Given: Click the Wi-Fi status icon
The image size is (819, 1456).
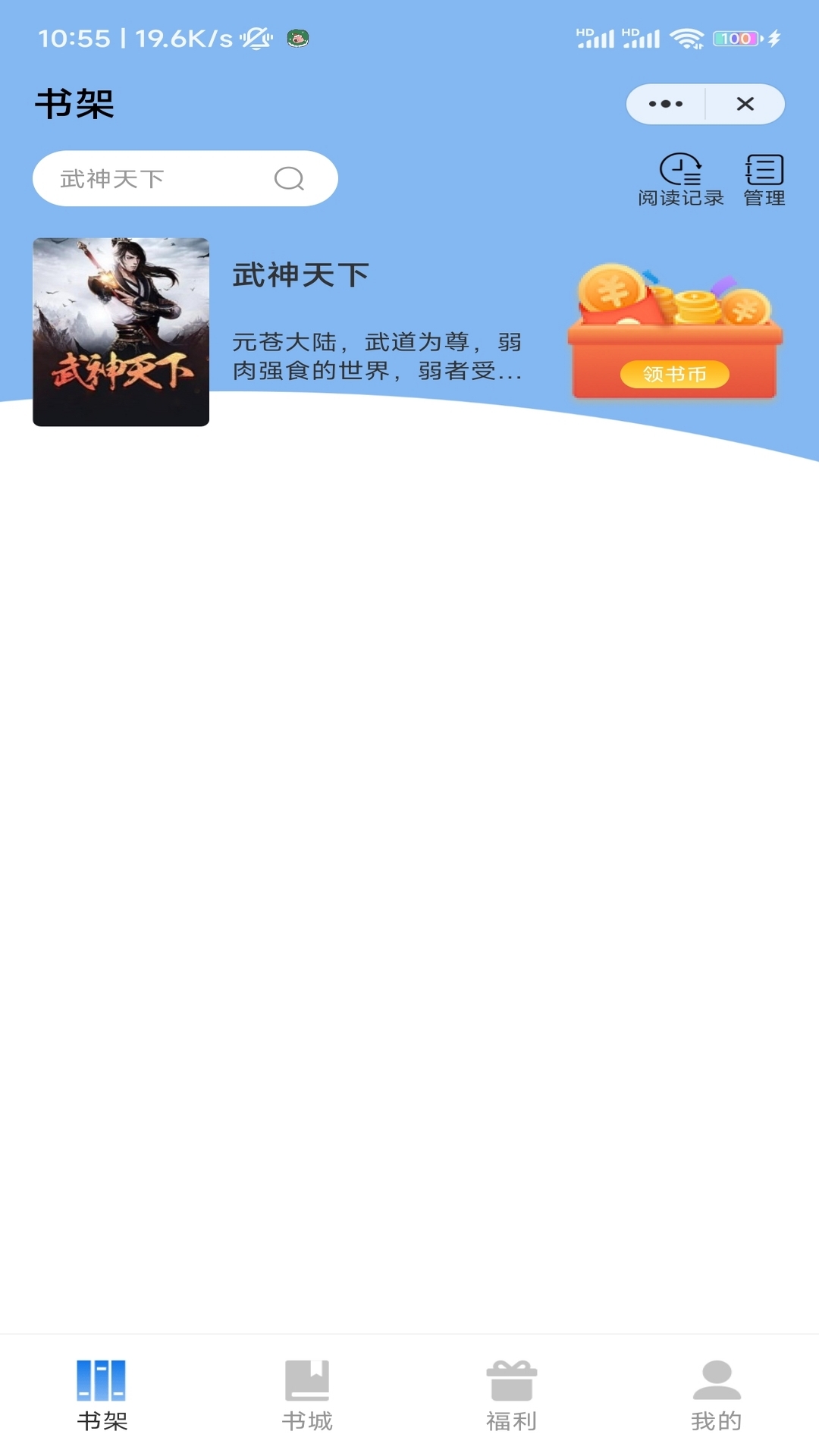Looking at the screenshot, I should coord(687,36).
